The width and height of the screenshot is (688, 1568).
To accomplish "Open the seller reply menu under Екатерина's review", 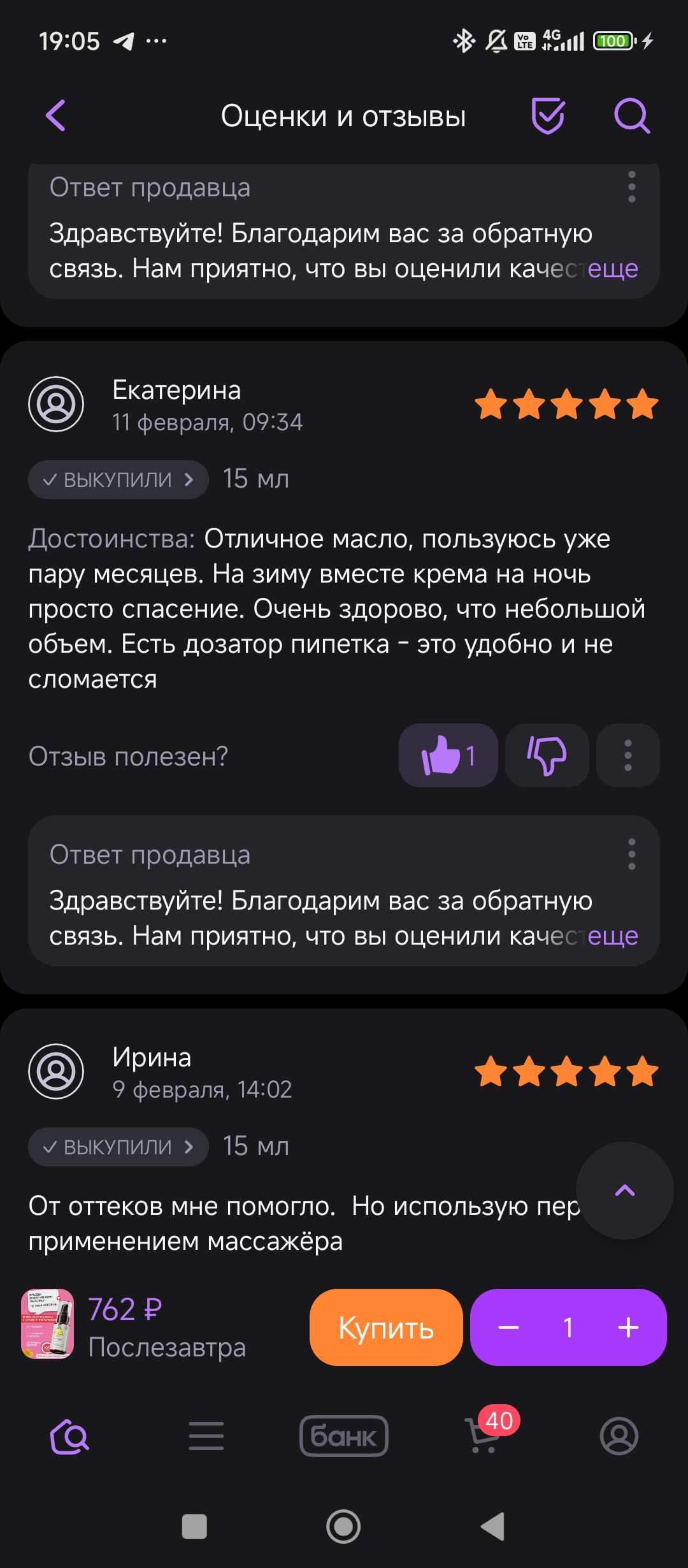I will click(631, 854).
